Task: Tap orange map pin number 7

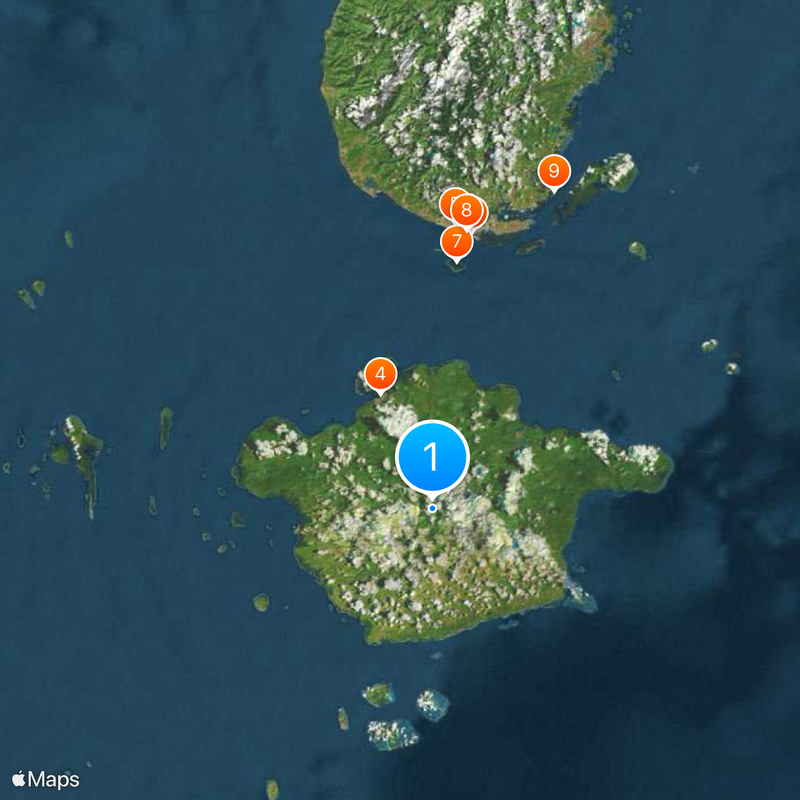Action: [x=456, y=241]
